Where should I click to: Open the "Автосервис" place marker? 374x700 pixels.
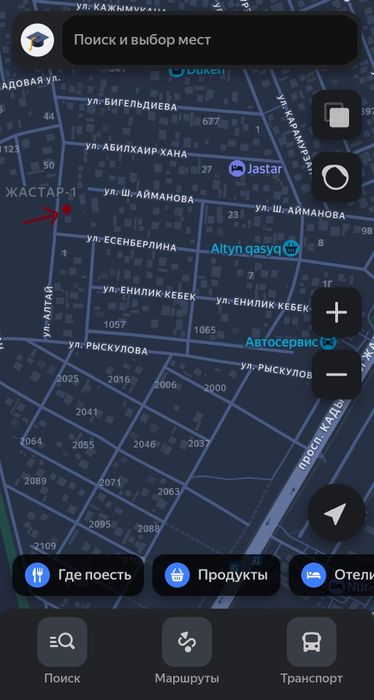(x=291, y=342)
